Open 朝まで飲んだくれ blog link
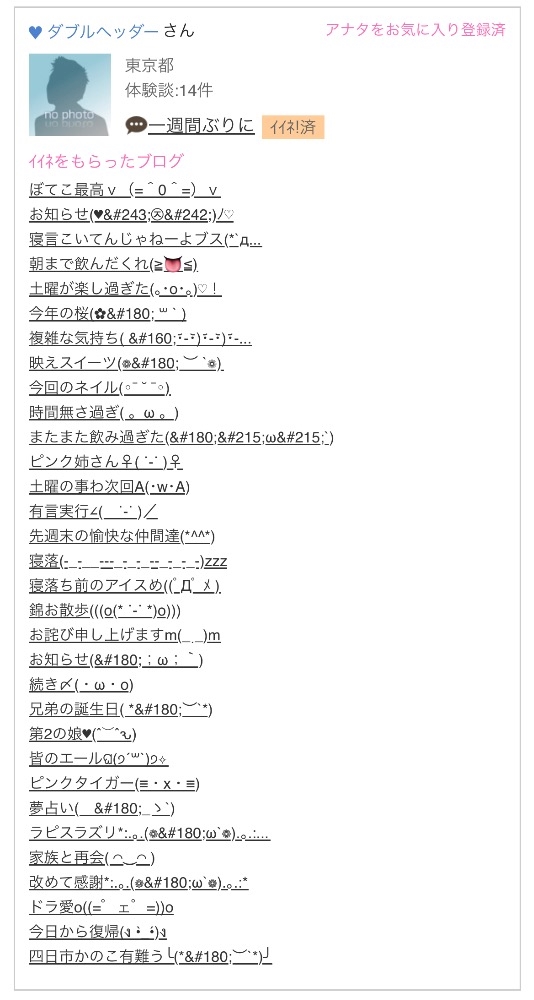The width and height of the screenshot is (534, 1000). (114, 263)
